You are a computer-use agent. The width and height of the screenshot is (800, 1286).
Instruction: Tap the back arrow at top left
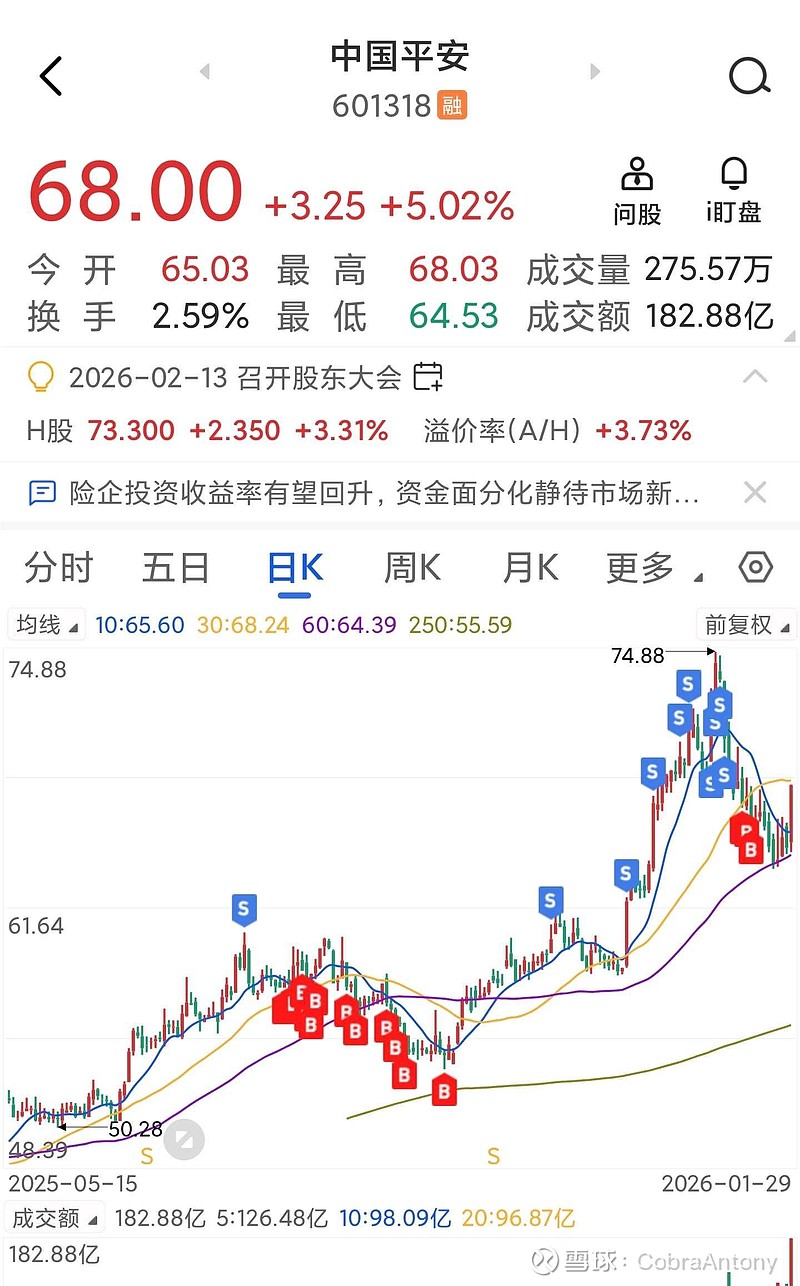tap(50, 76)
